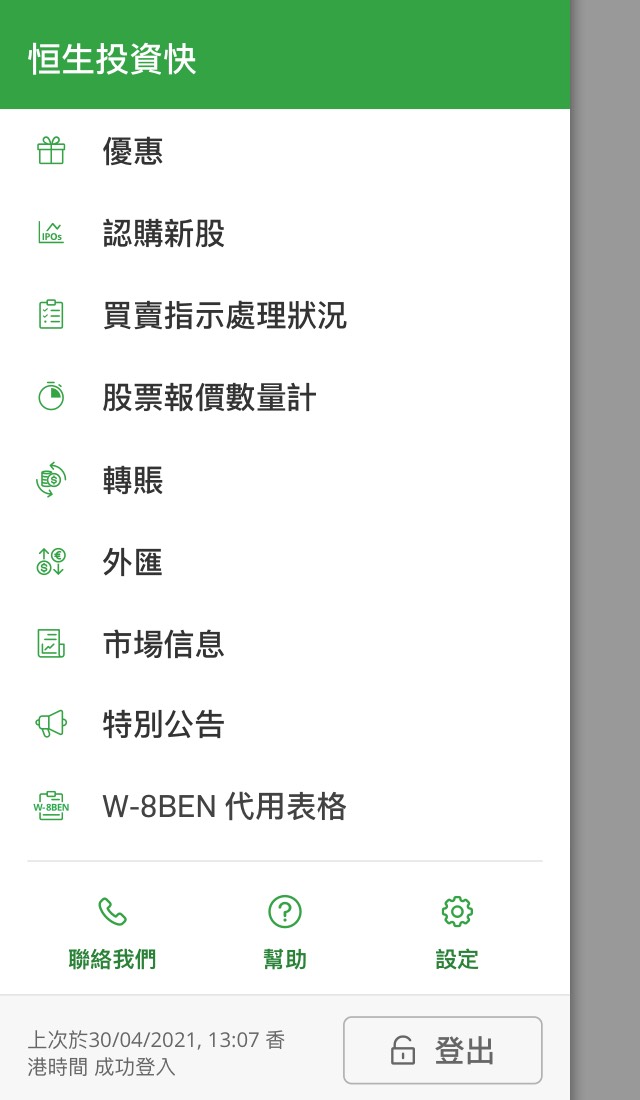Open the 優惠 offers menu item

(133, 152)
